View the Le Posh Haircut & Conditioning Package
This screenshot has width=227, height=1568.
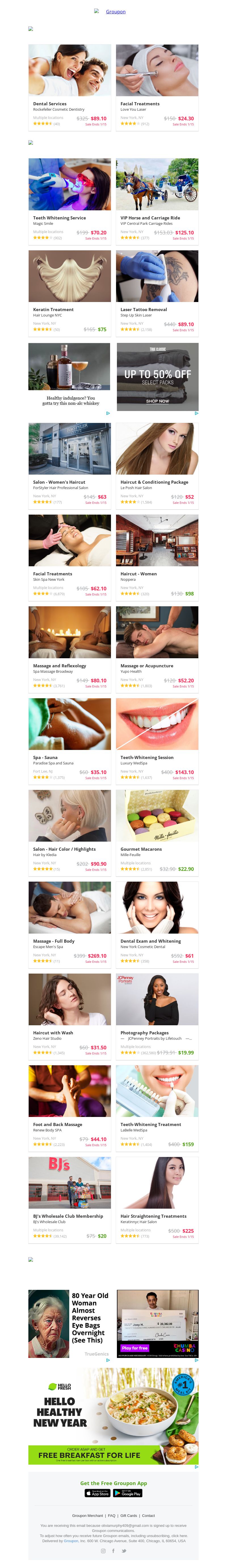click(157, 449)
